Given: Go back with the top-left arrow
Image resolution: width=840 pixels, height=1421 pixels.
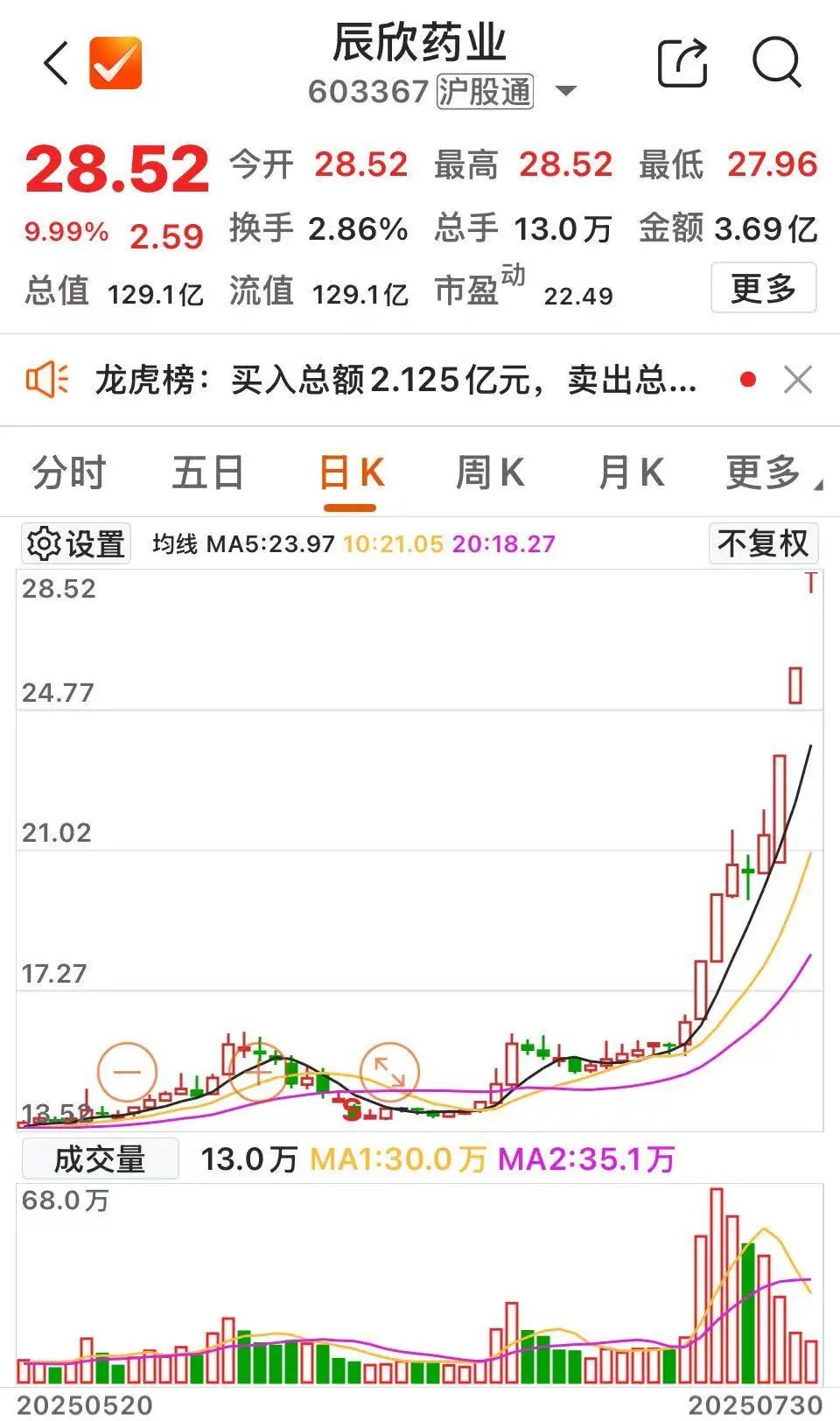Looking at the screenshot, I should [56, 63].
